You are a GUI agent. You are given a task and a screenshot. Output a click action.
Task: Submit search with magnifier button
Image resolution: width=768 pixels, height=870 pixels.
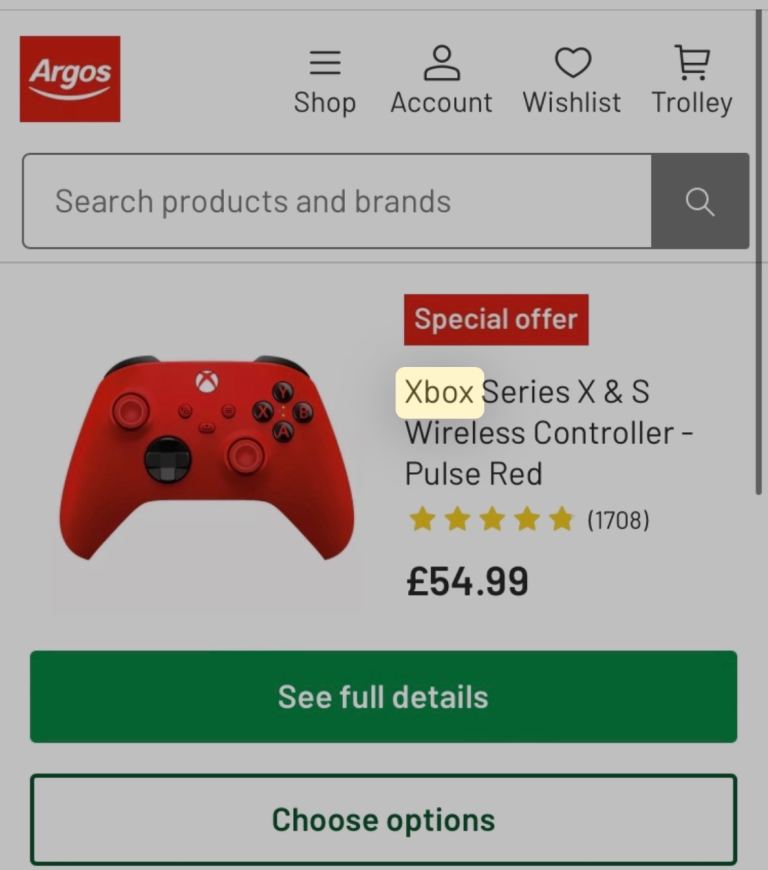pos(700,201)
